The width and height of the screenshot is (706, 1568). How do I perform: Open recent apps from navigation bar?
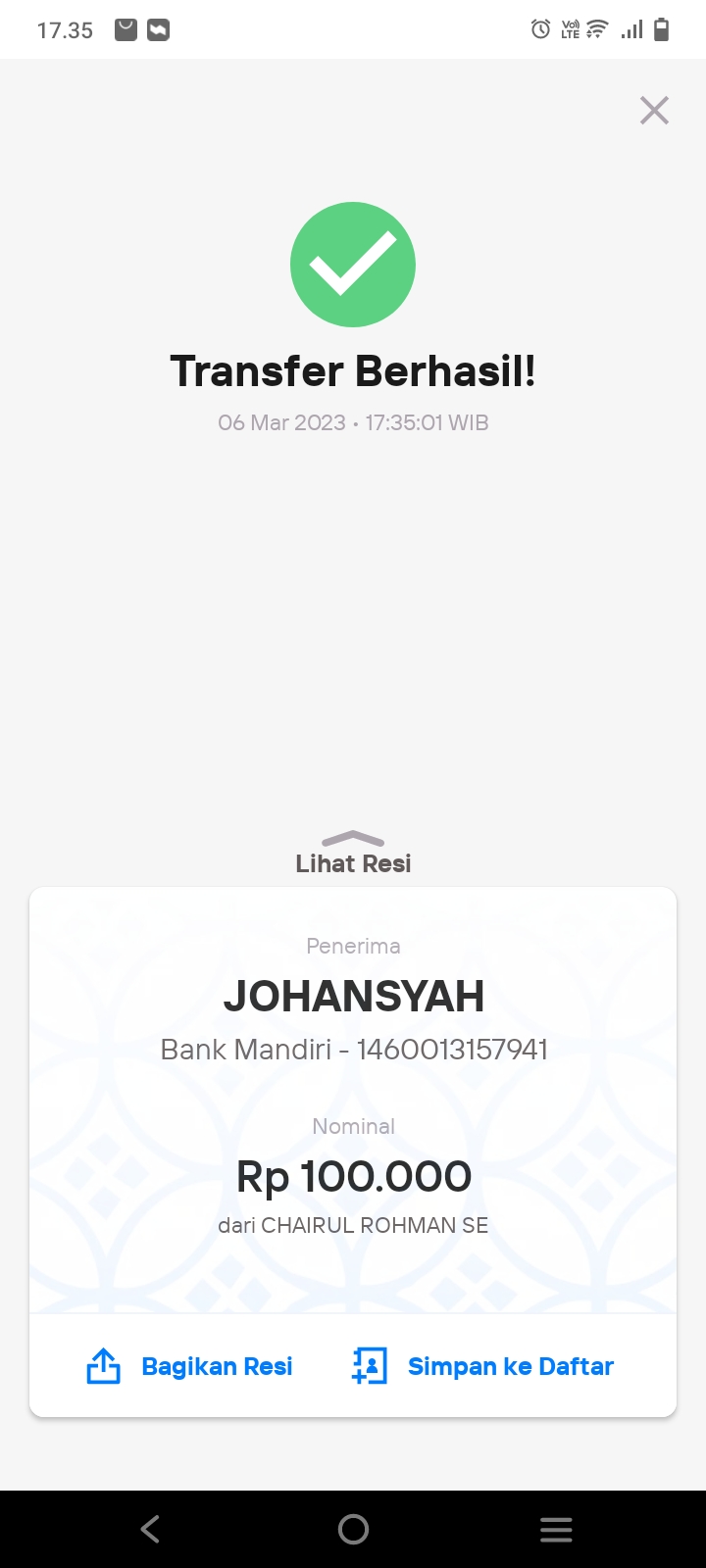point(556,1529)
